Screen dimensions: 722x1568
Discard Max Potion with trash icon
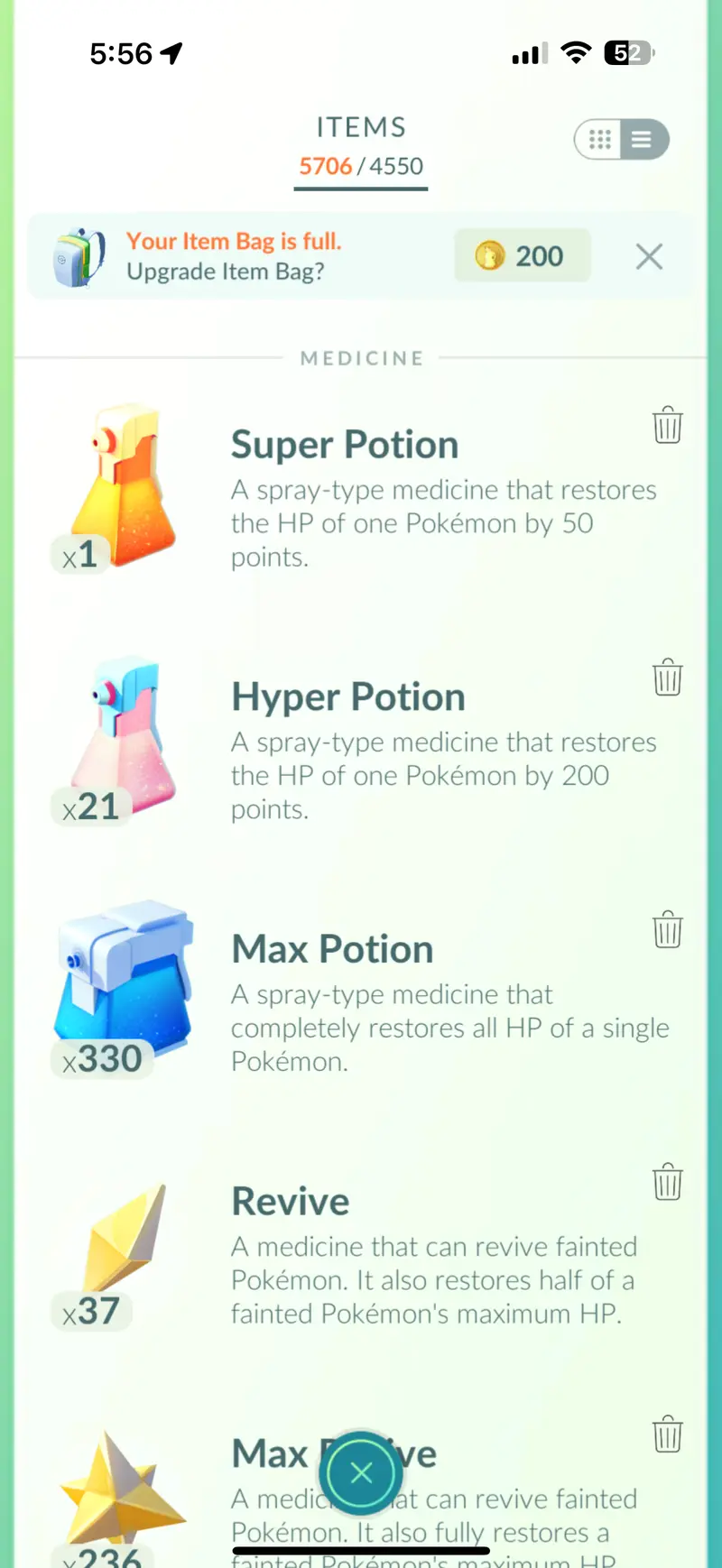(667, 930)
